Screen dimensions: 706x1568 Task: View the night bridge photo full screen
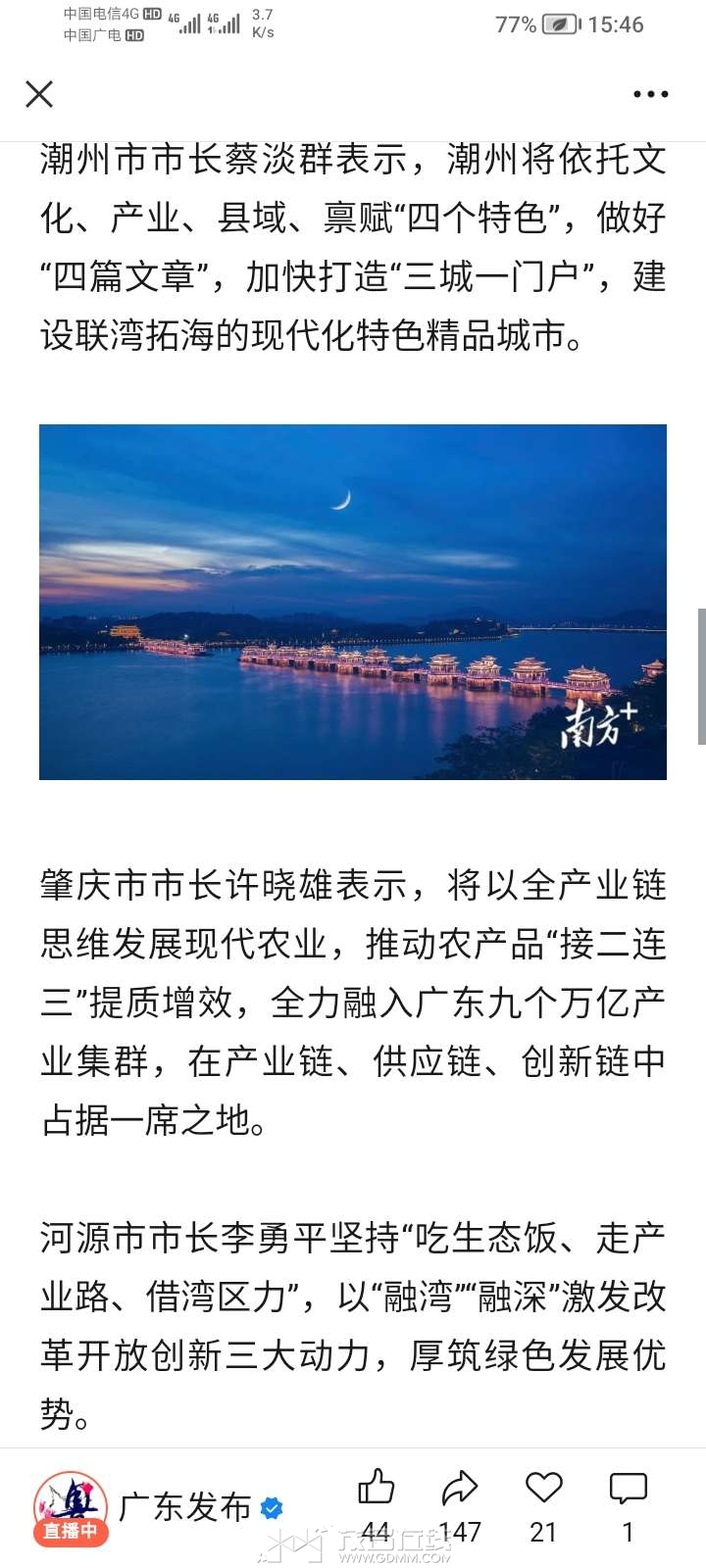coord(353,602)
